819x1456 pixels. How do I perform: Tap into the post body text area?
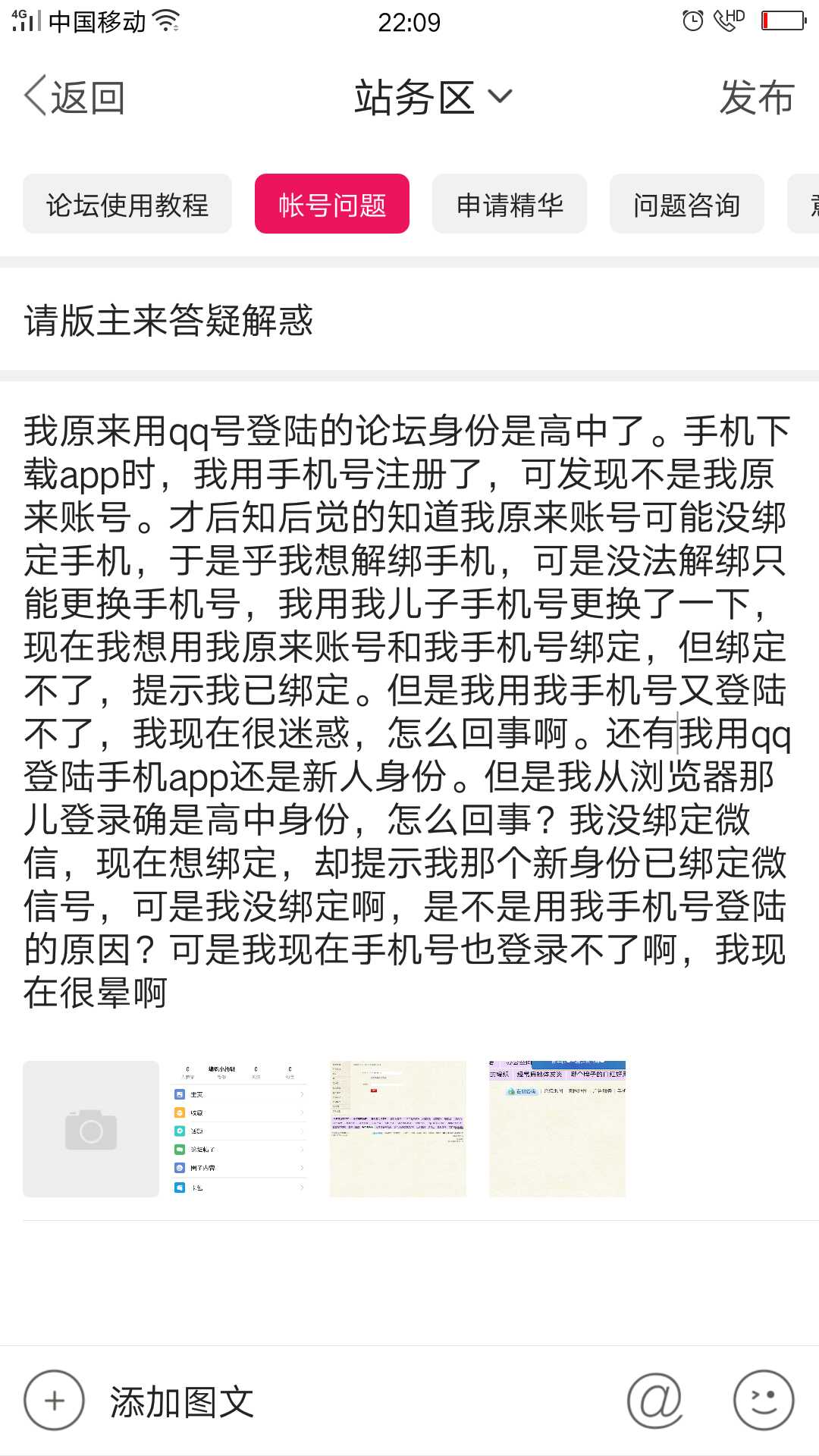409,711
